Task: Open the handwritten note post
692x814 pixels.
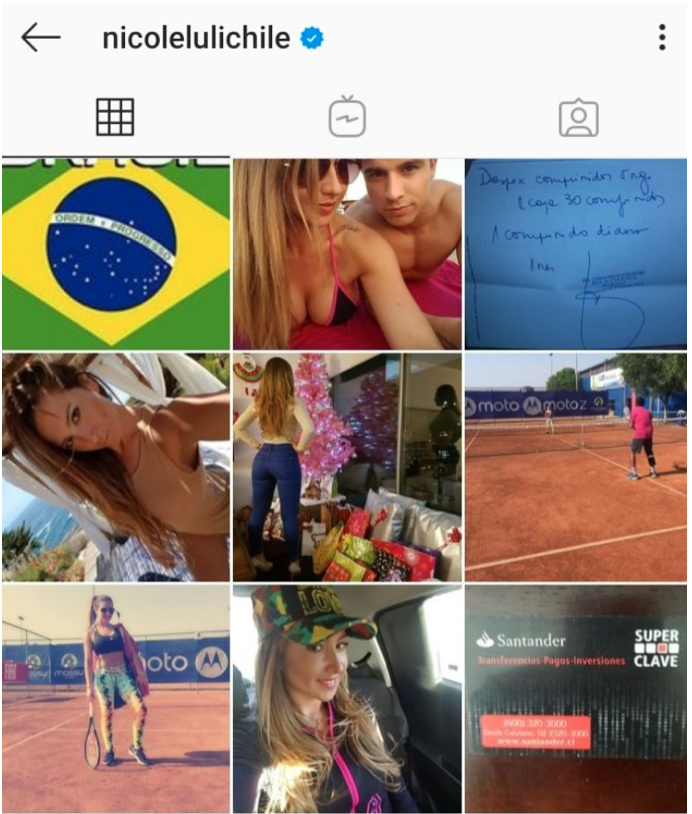Action: (576, 254)
